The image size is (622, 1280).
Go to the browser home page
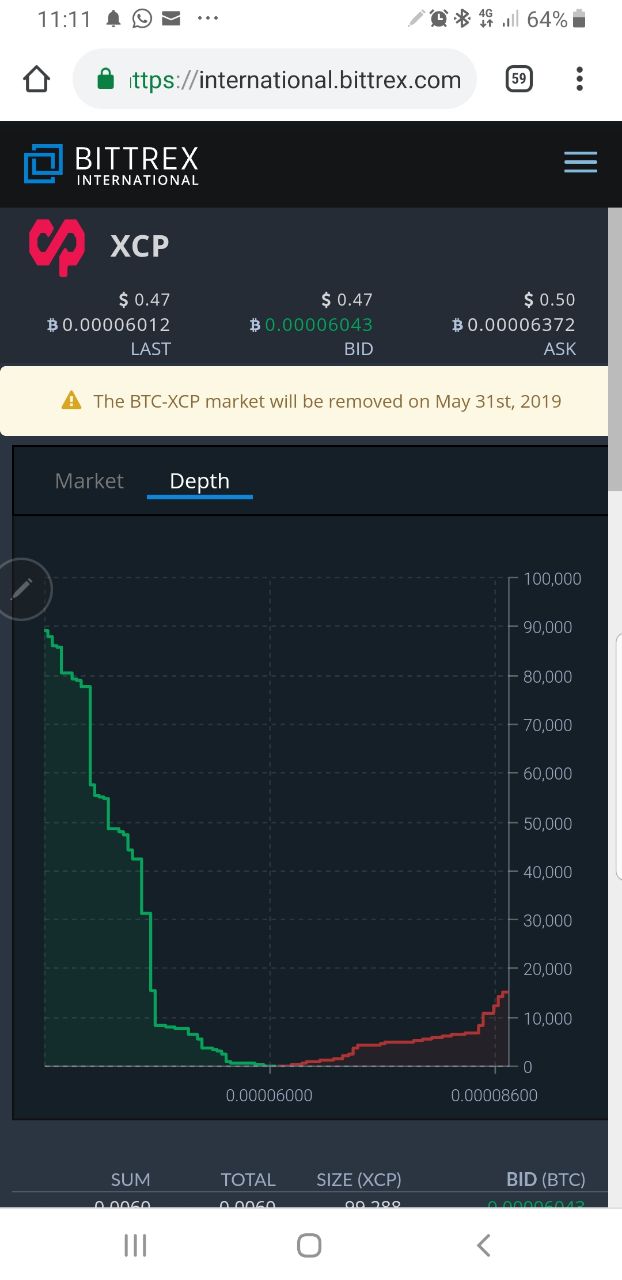(x=36, y=79)
